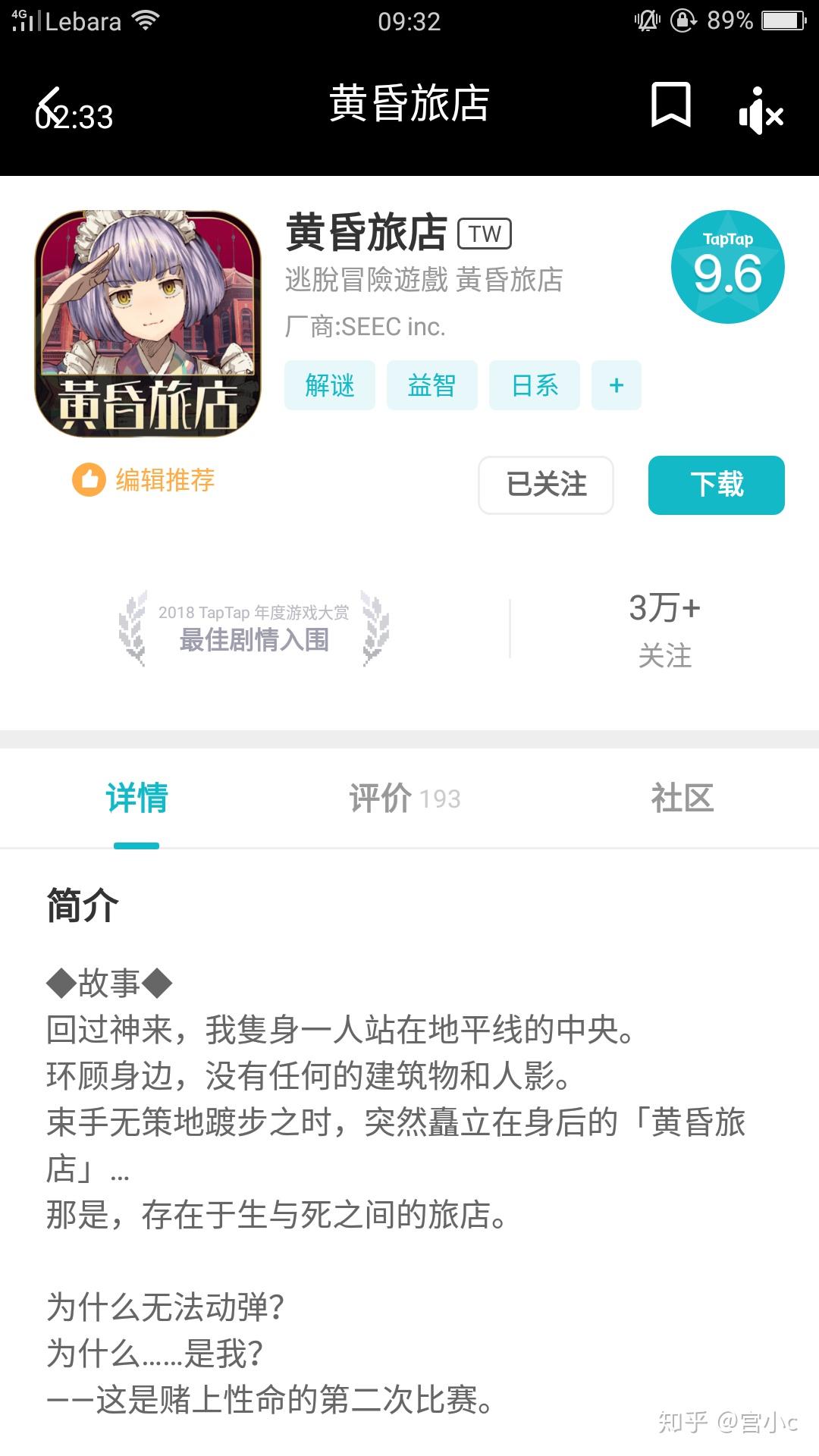
Task: Select the 详情 details tab
Action: click(x=136, y=799)
